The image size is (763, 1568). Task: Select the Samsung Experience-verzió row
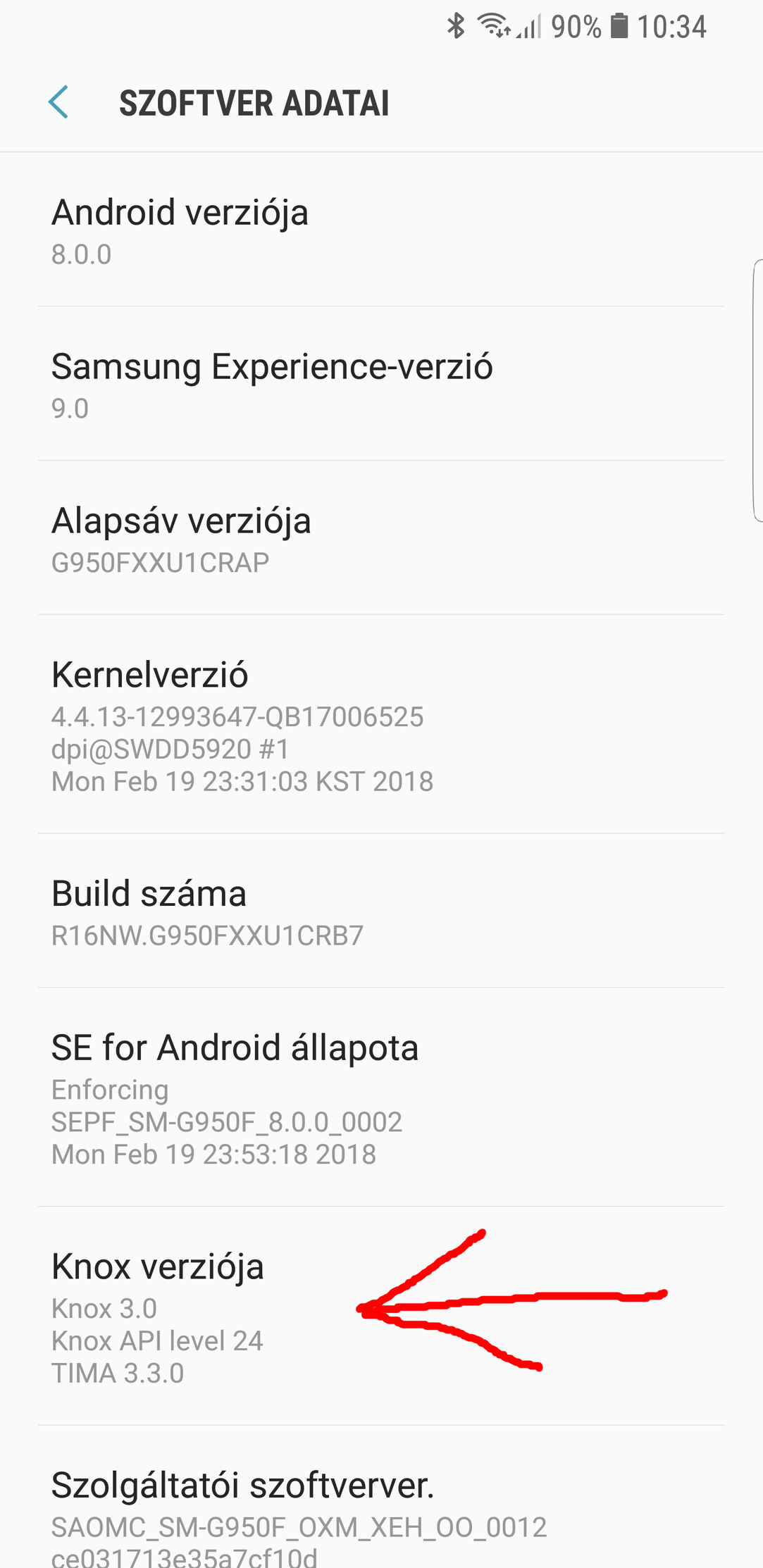381,384
